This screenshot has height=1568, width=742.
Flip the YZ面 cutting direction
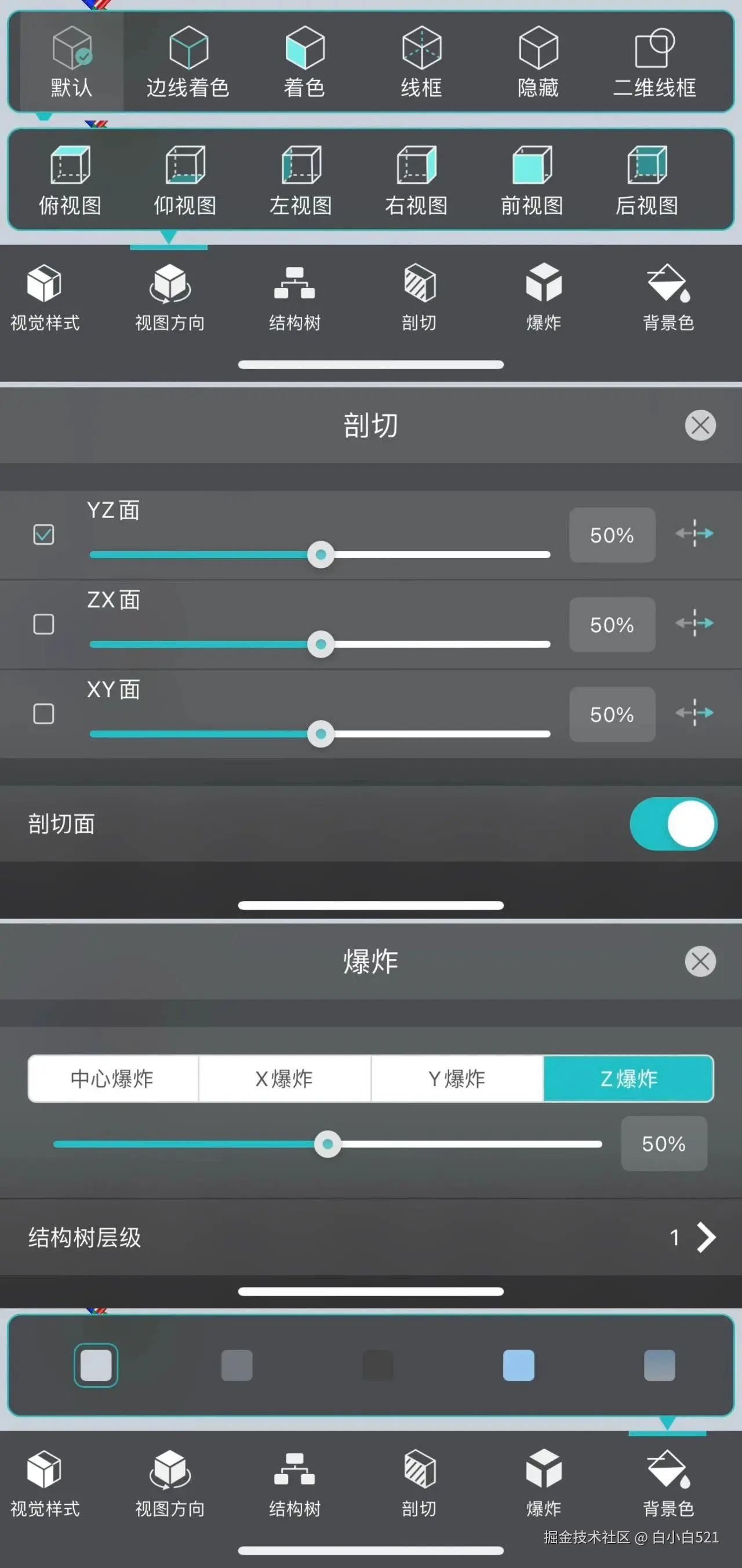(694, 534)
